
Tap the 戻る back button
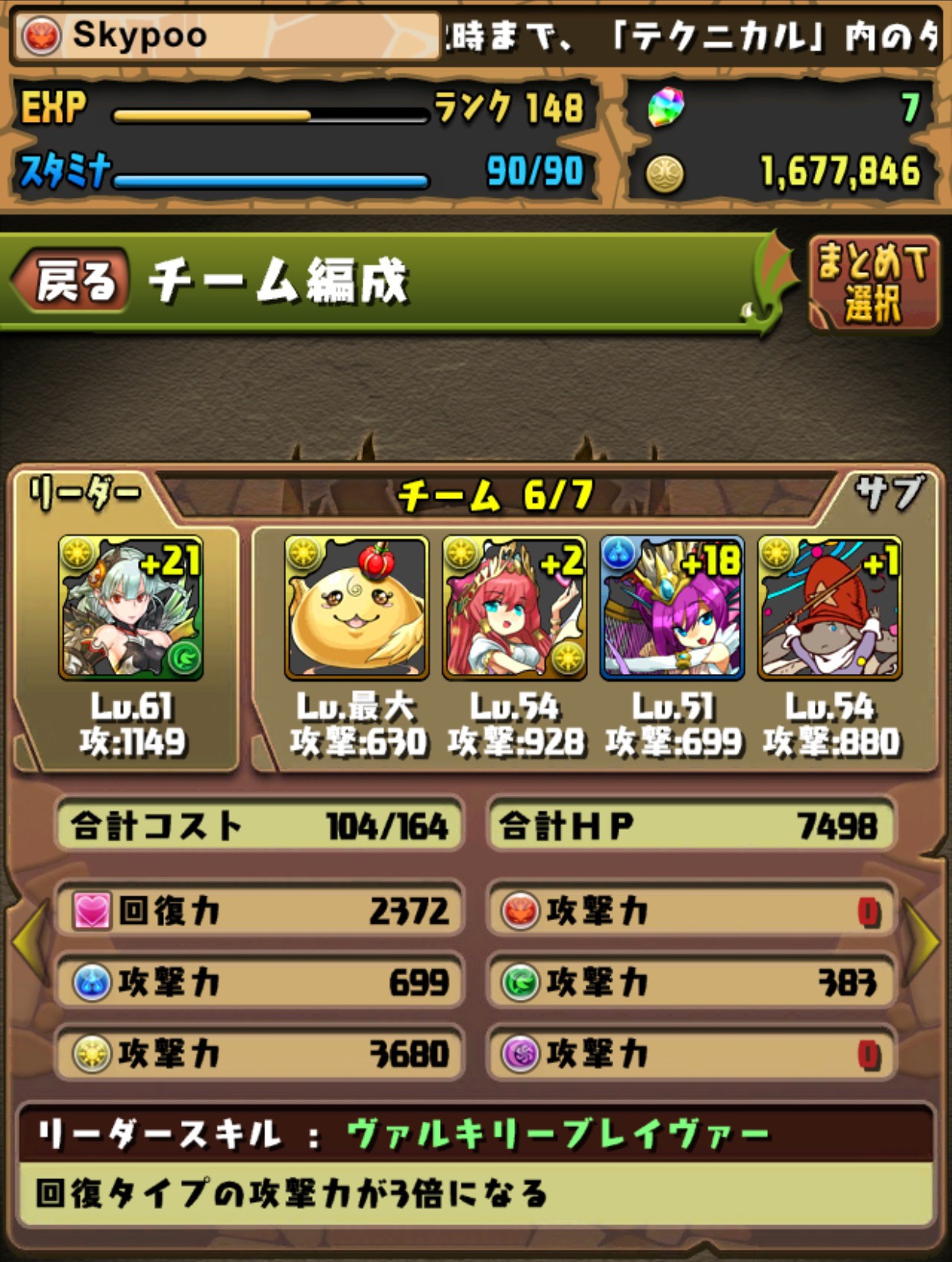tap(73, 281)
